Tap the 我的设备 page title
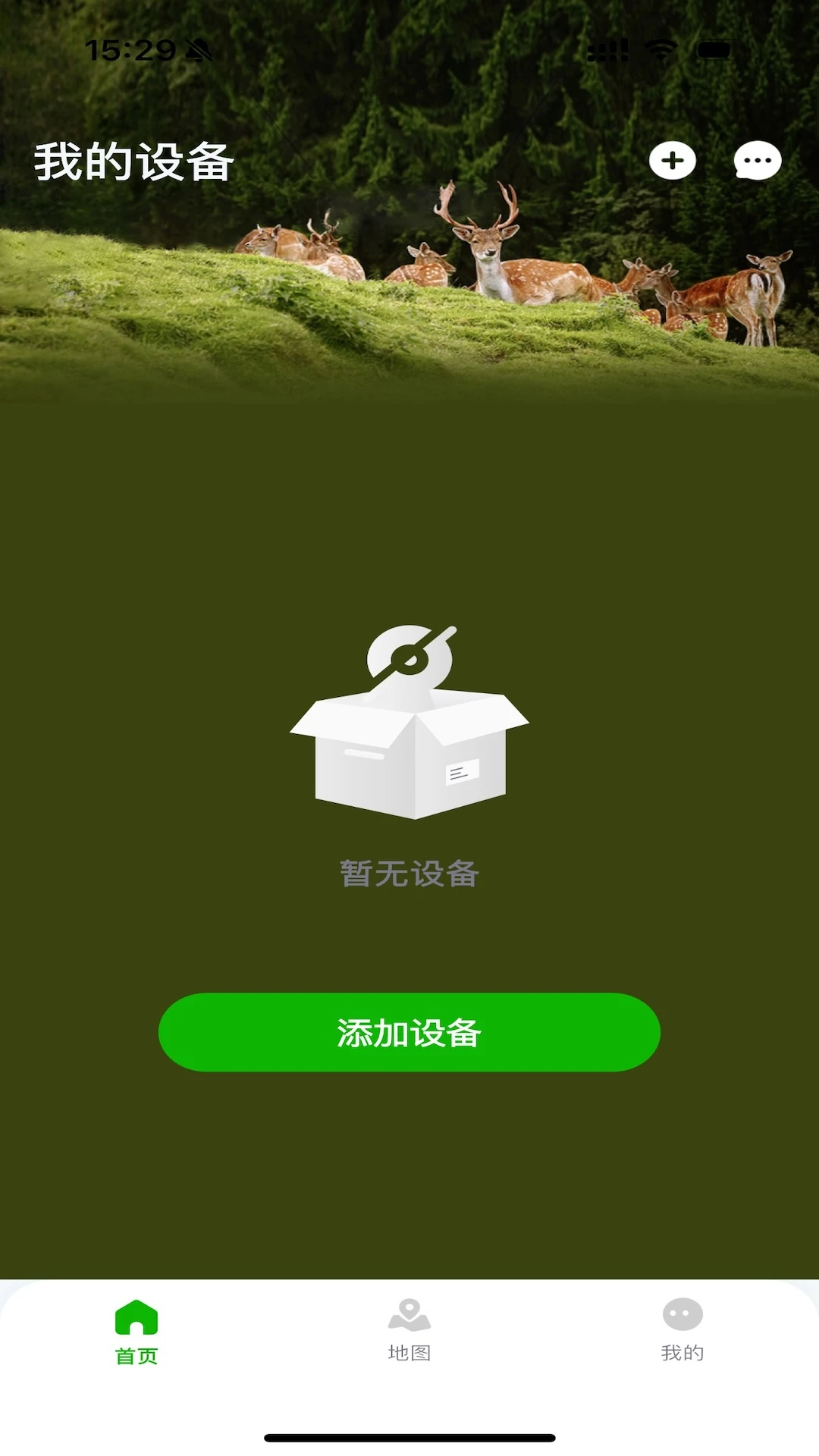This screenshot has height=1456, width=819. tap(132, 161)
